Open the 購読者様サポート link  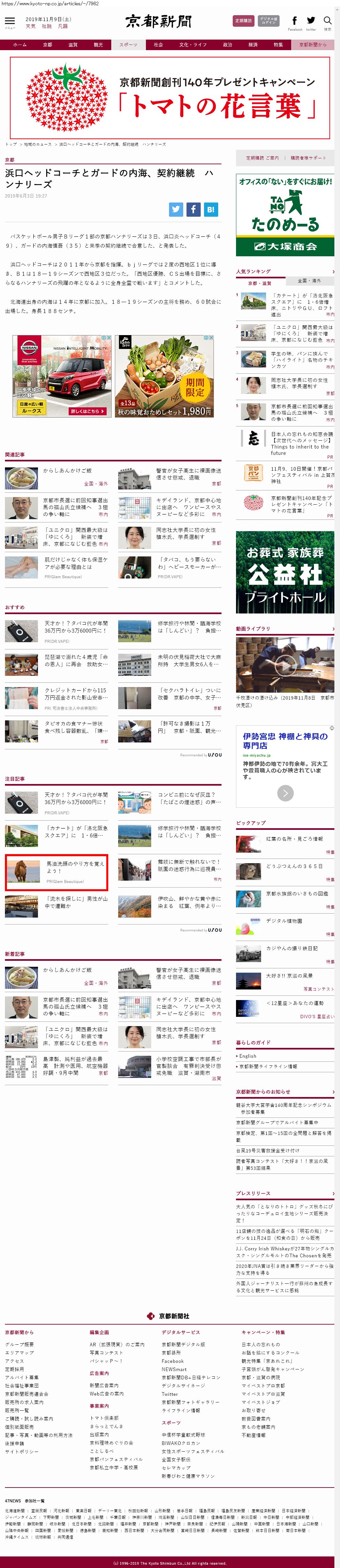click(x=308, y=158)
